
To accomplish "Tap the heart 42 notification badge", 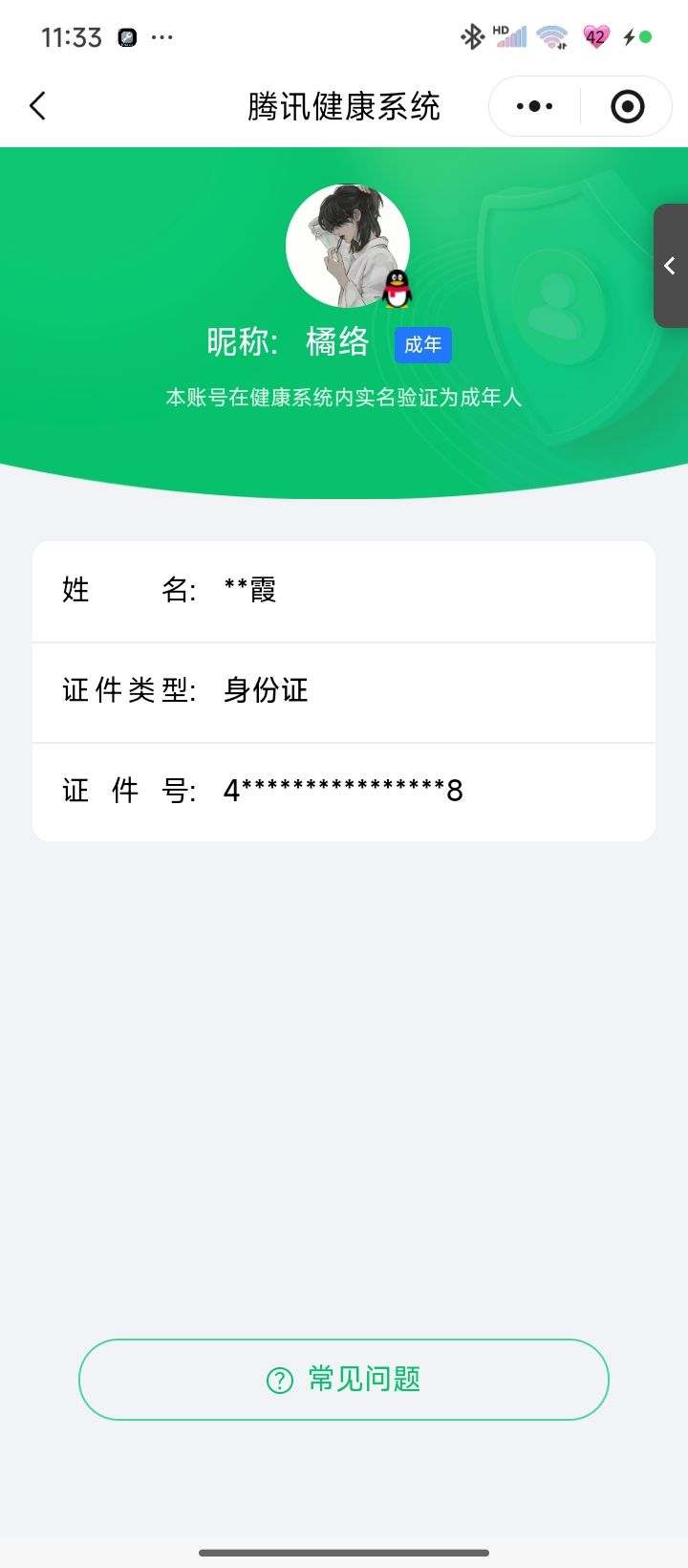I will tap(594, 36).
